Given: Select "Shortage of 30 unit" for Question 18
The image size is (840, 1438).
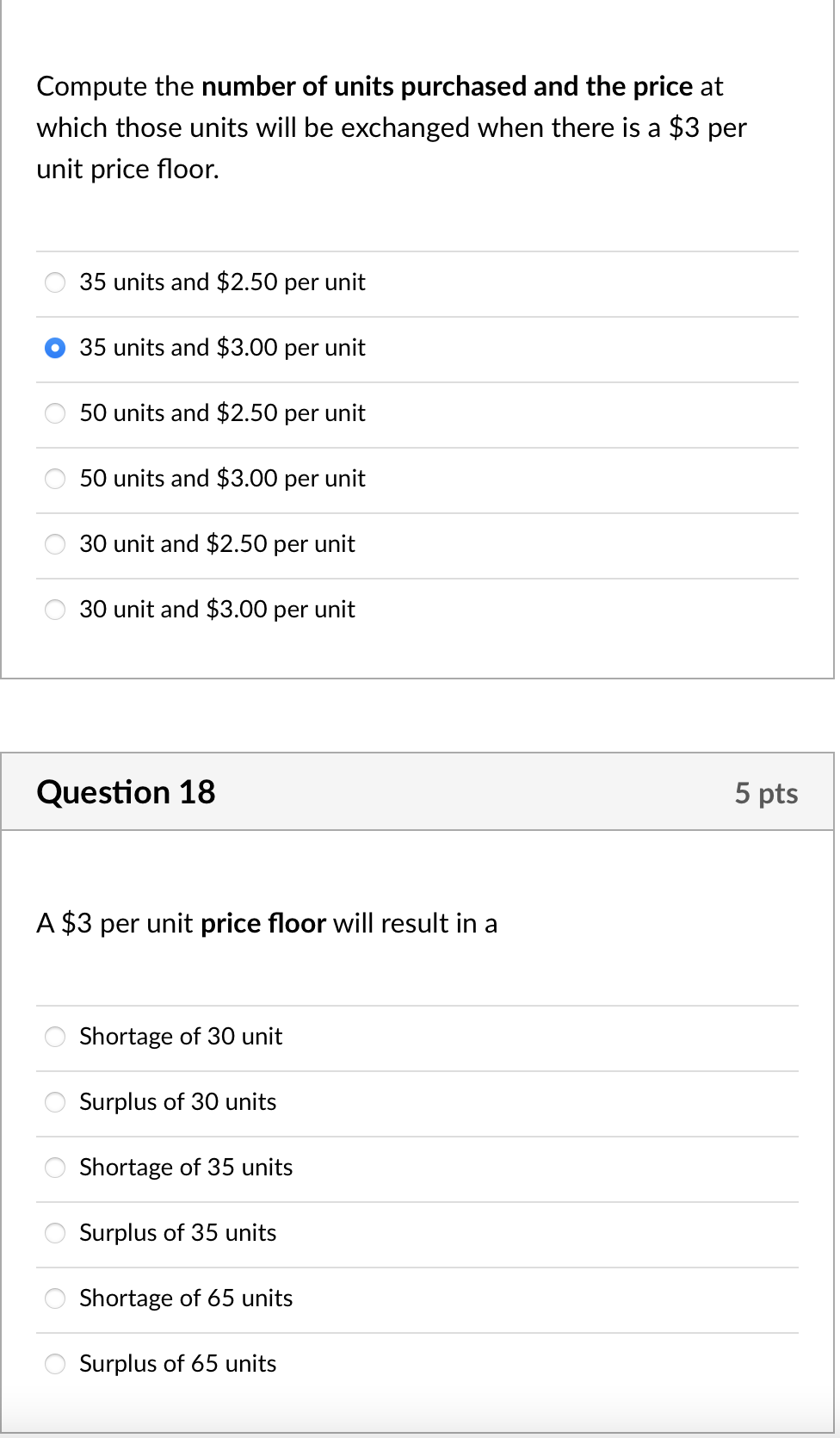Looking at the screenshot, I should pos(54,1038).
